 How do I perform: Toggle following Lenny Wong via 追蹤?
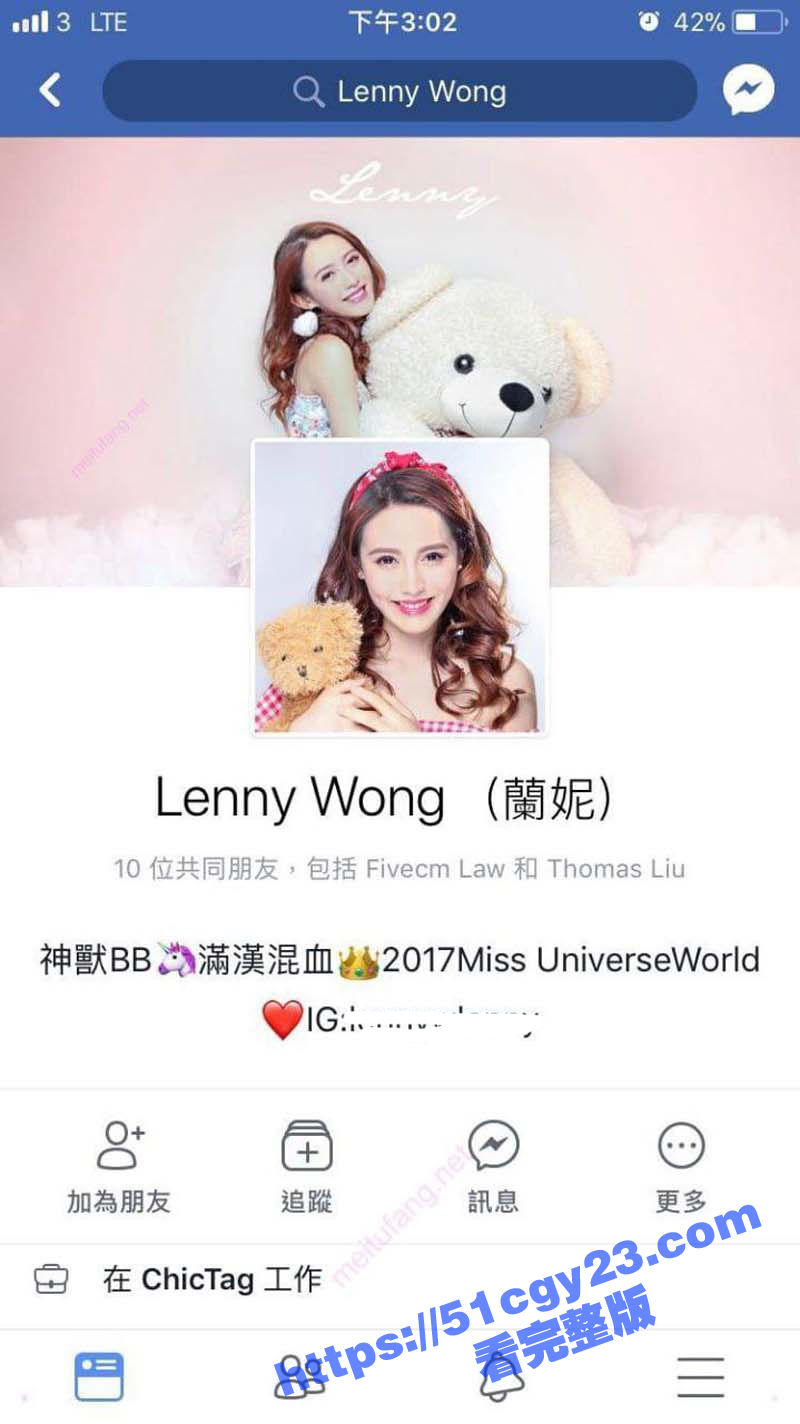click(307, 1170)
